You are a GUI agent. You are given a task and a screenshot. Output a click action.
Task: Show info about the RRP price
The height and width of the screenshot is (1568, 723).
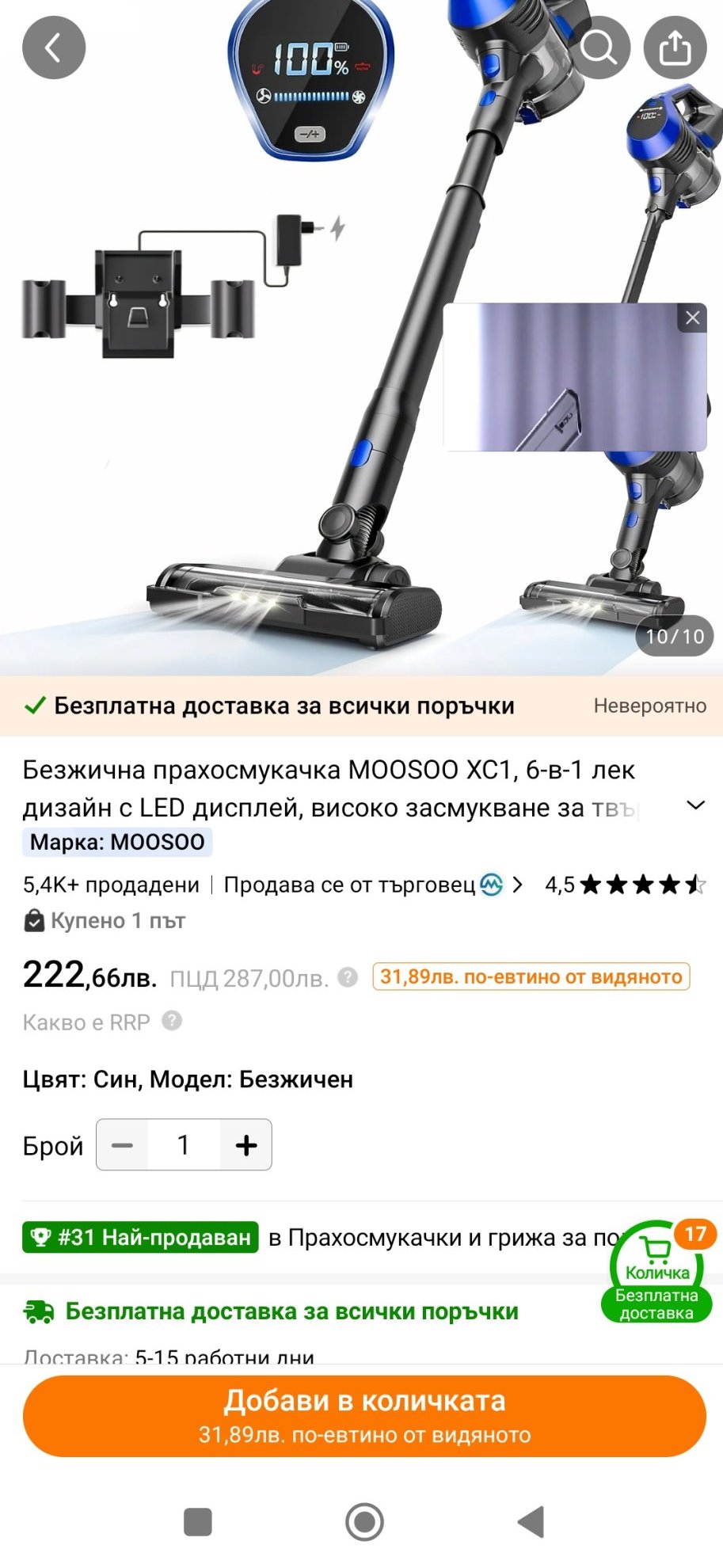point(348,977)
